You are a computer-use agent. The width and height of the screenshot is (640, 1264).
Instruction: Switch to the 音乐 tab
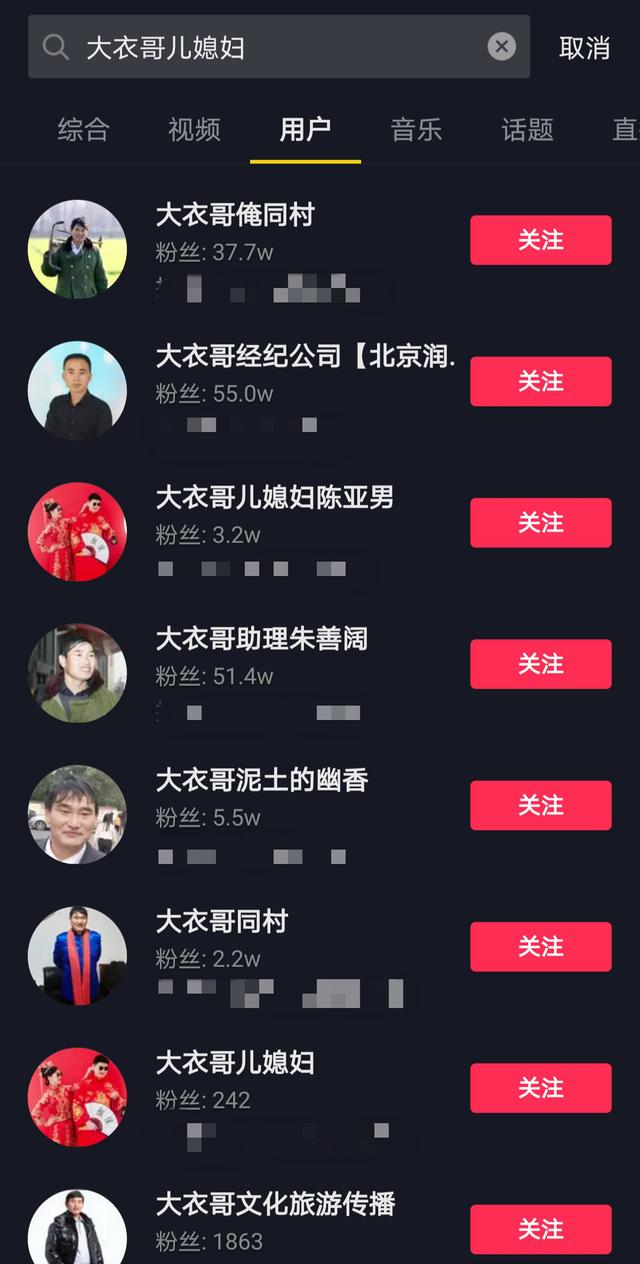click(x=416, y=129)
